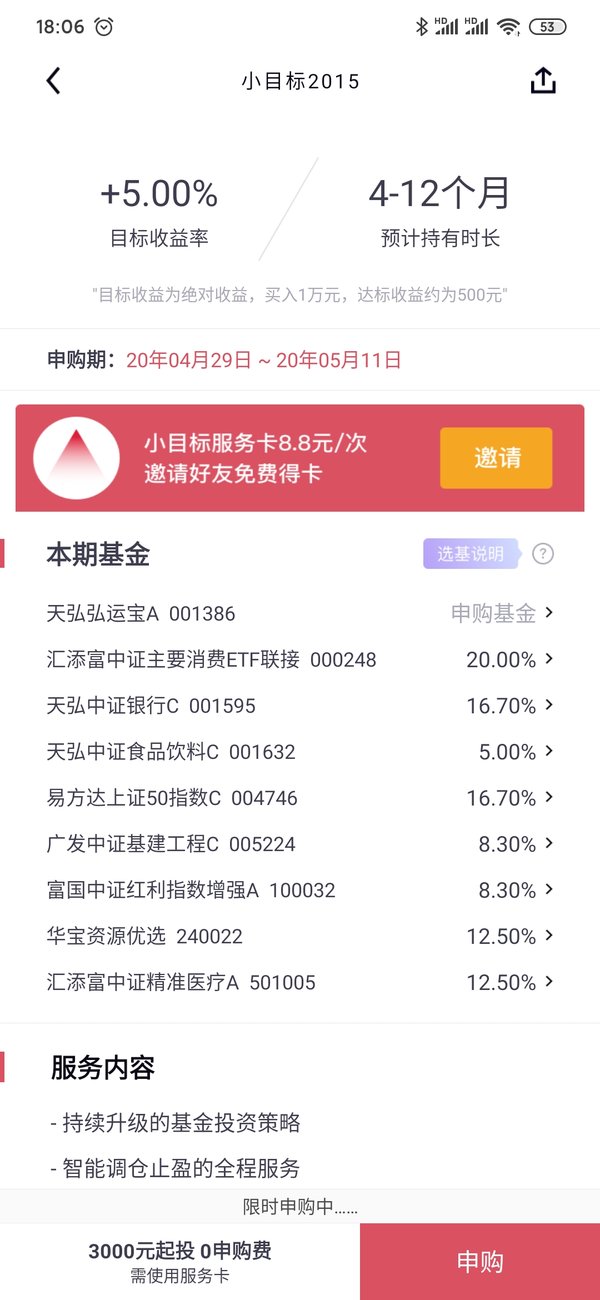
Task: Open the 选基说明 explanation
Action: tap(471, 554)
